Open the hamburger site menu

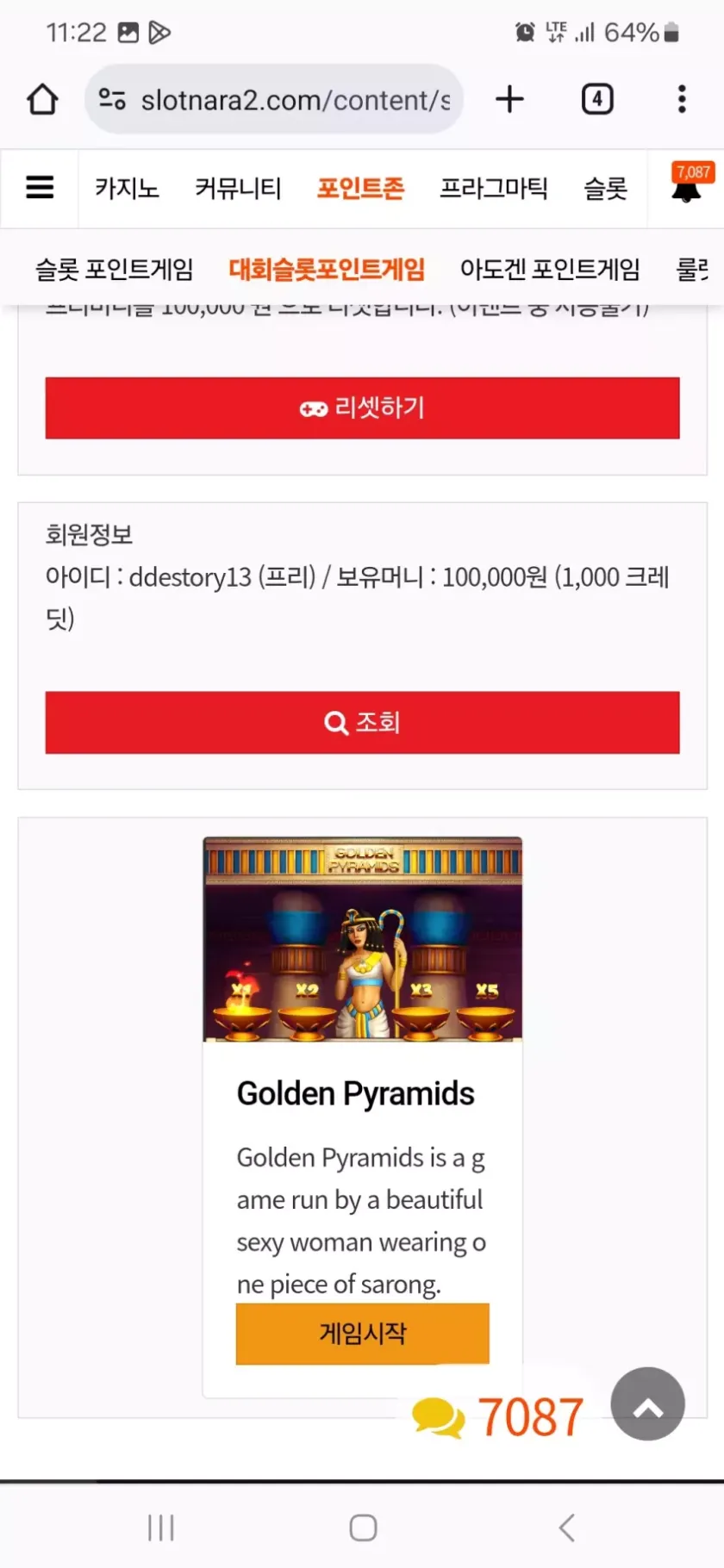[40, 188]
